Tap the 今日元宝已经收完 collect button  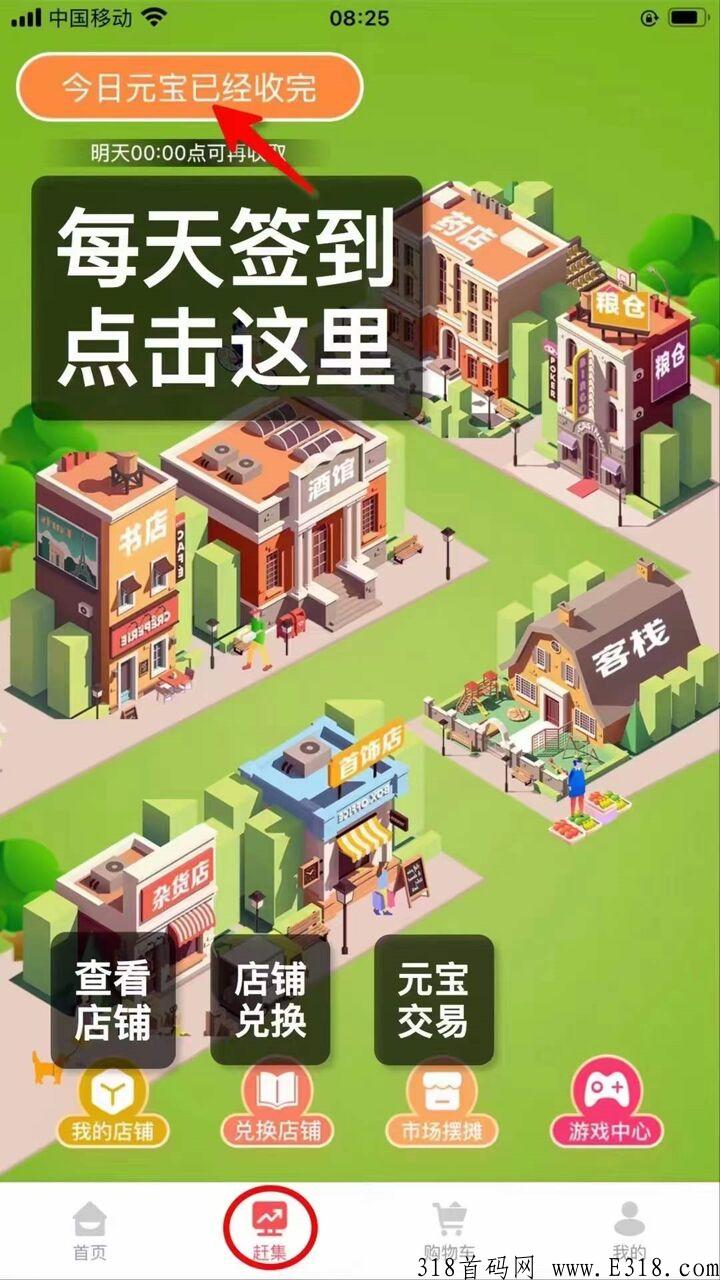pos(188,87)
